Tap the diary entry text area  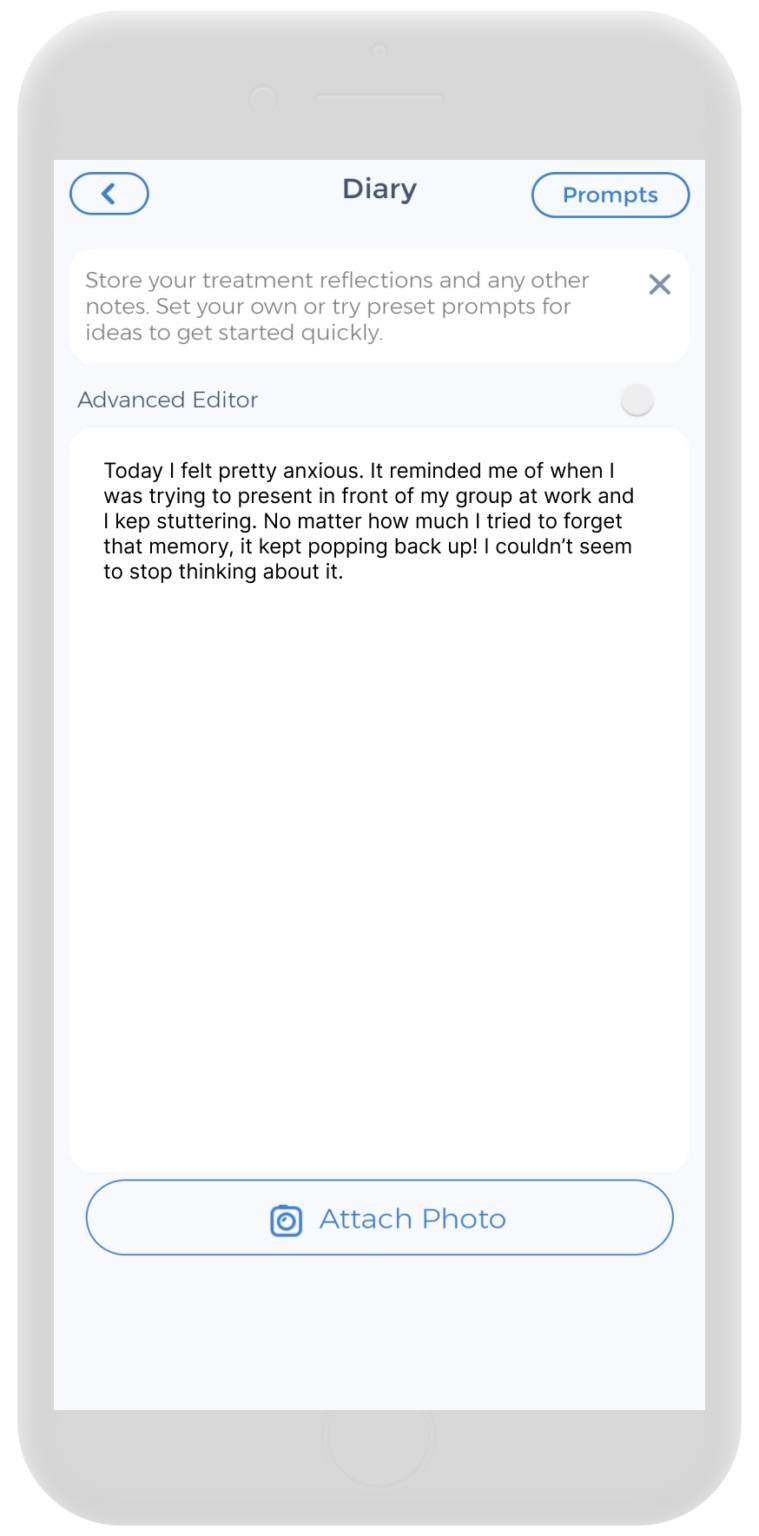[x=379, y=800]
